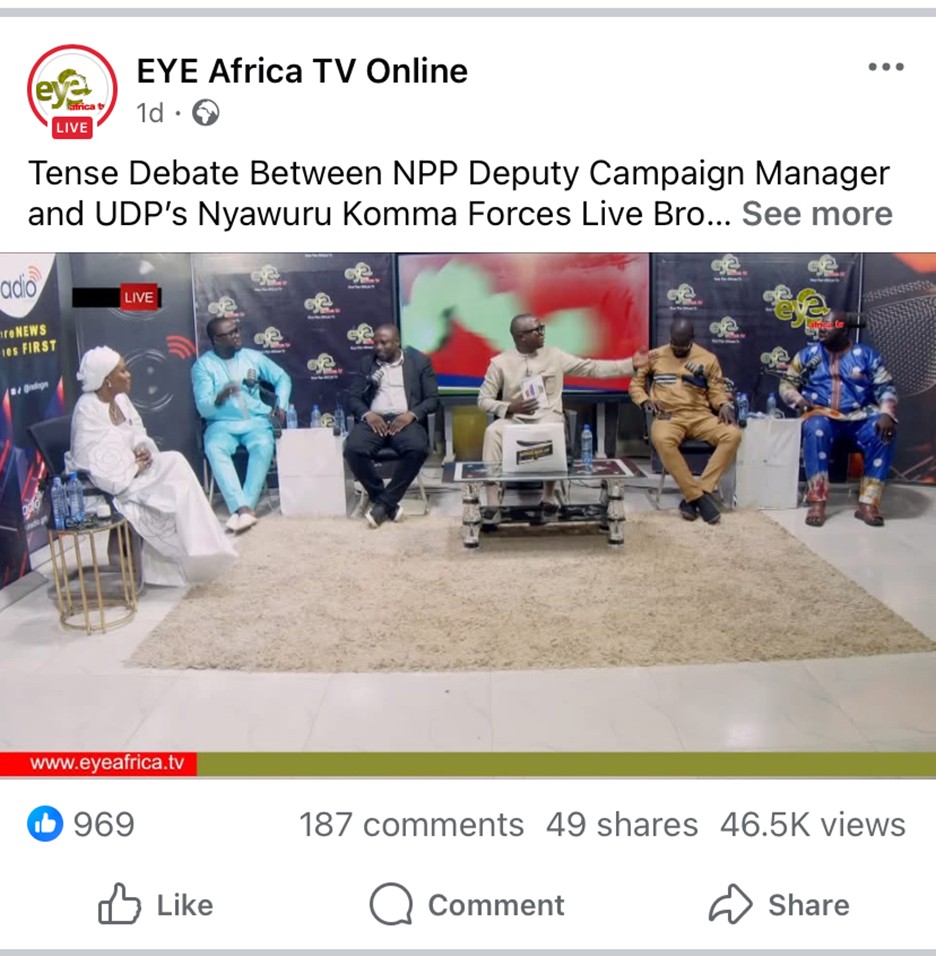Open the 187 comments
936x956 pixels.
tap(411, 825)
